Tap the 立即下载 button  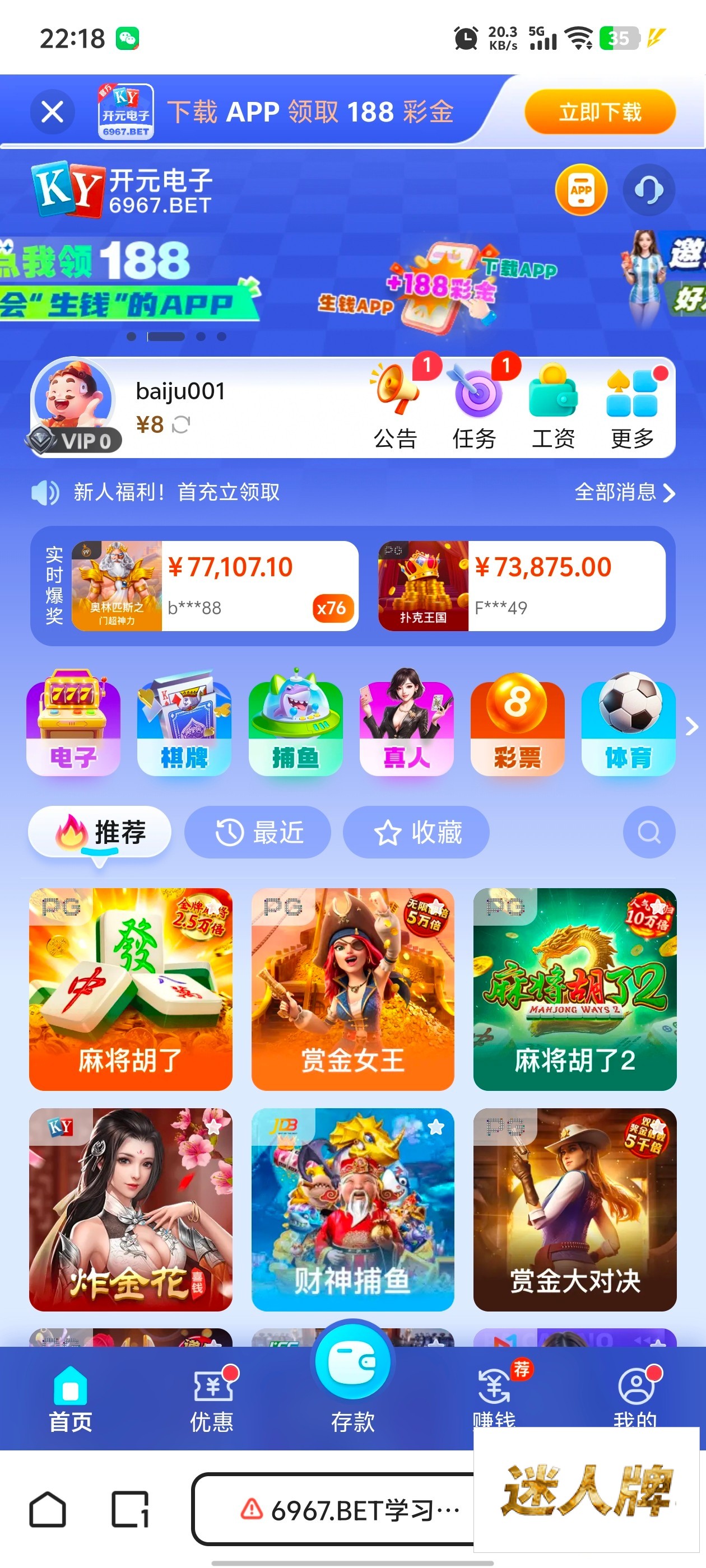tap(600, 112)
